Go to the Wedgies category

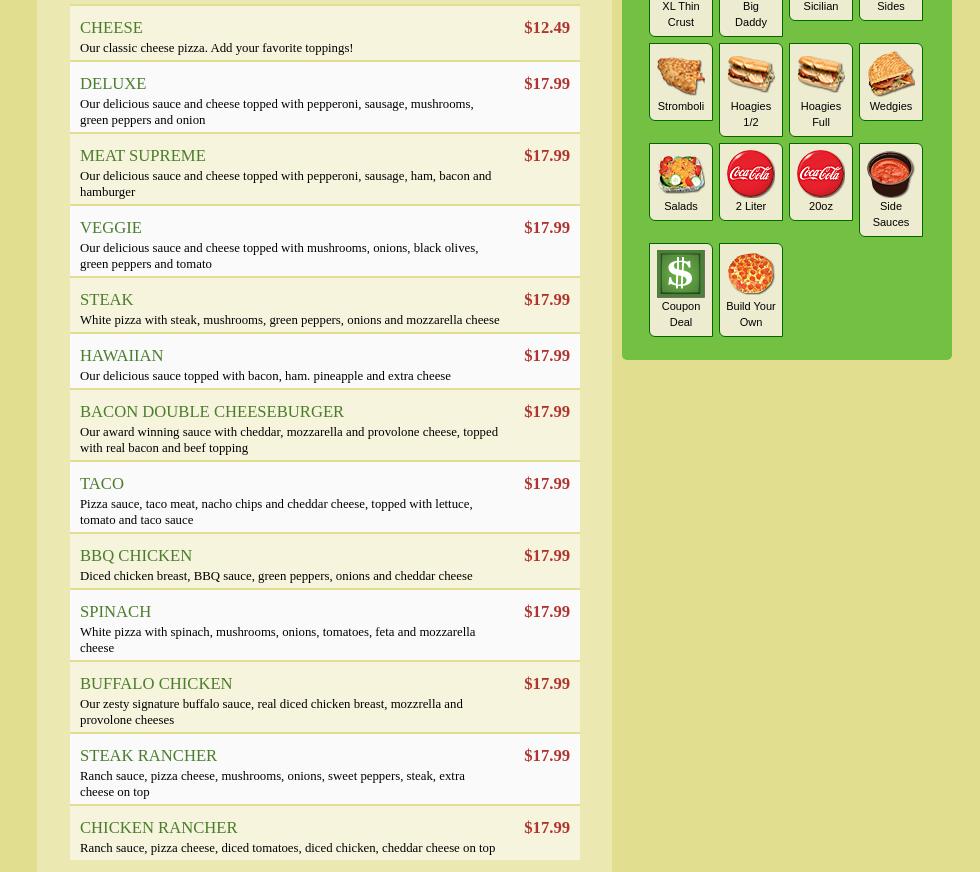(x=891, y=82)
